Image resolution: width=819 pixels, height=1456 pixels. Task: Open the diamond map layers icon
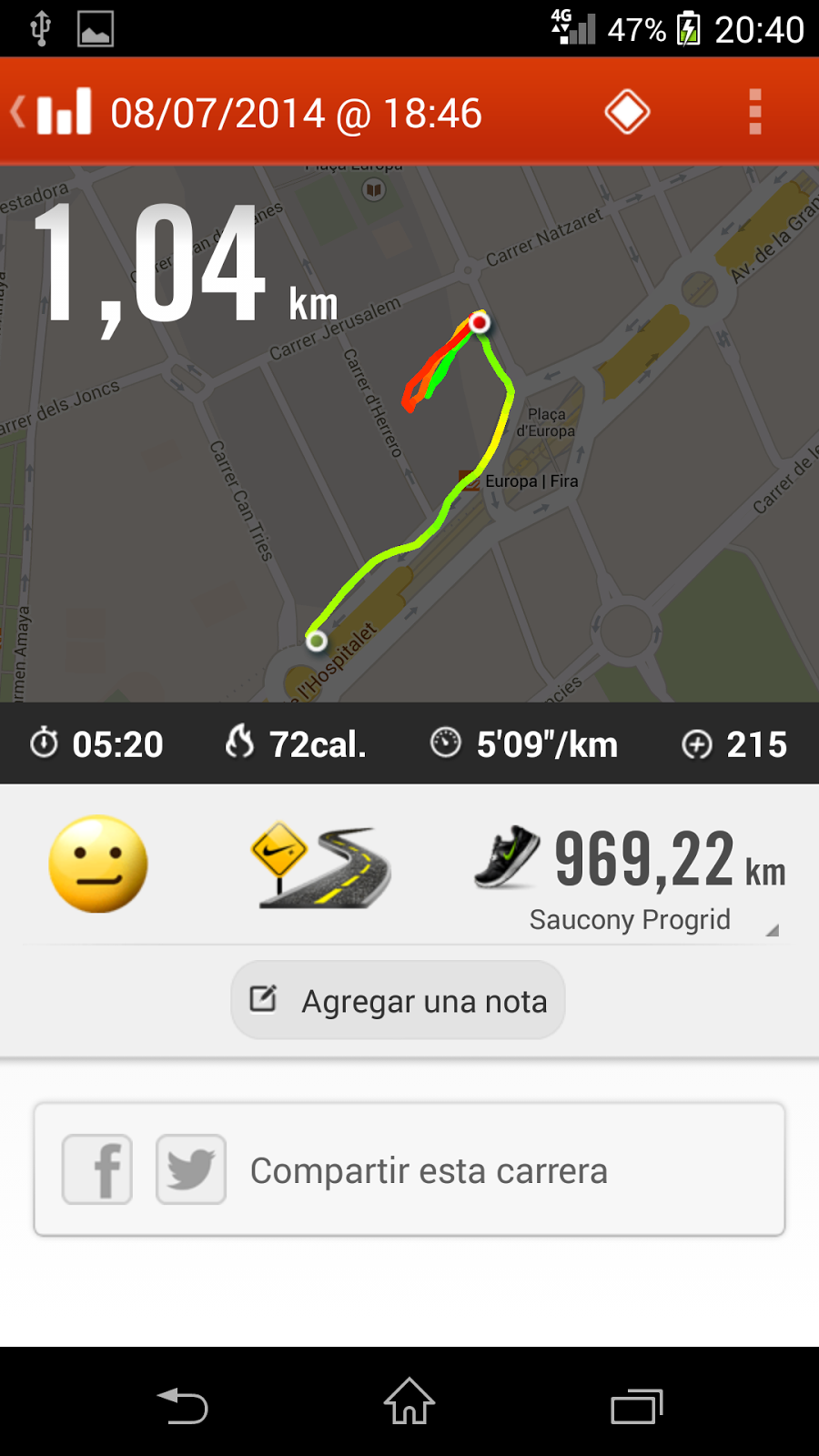click(627, 113)
